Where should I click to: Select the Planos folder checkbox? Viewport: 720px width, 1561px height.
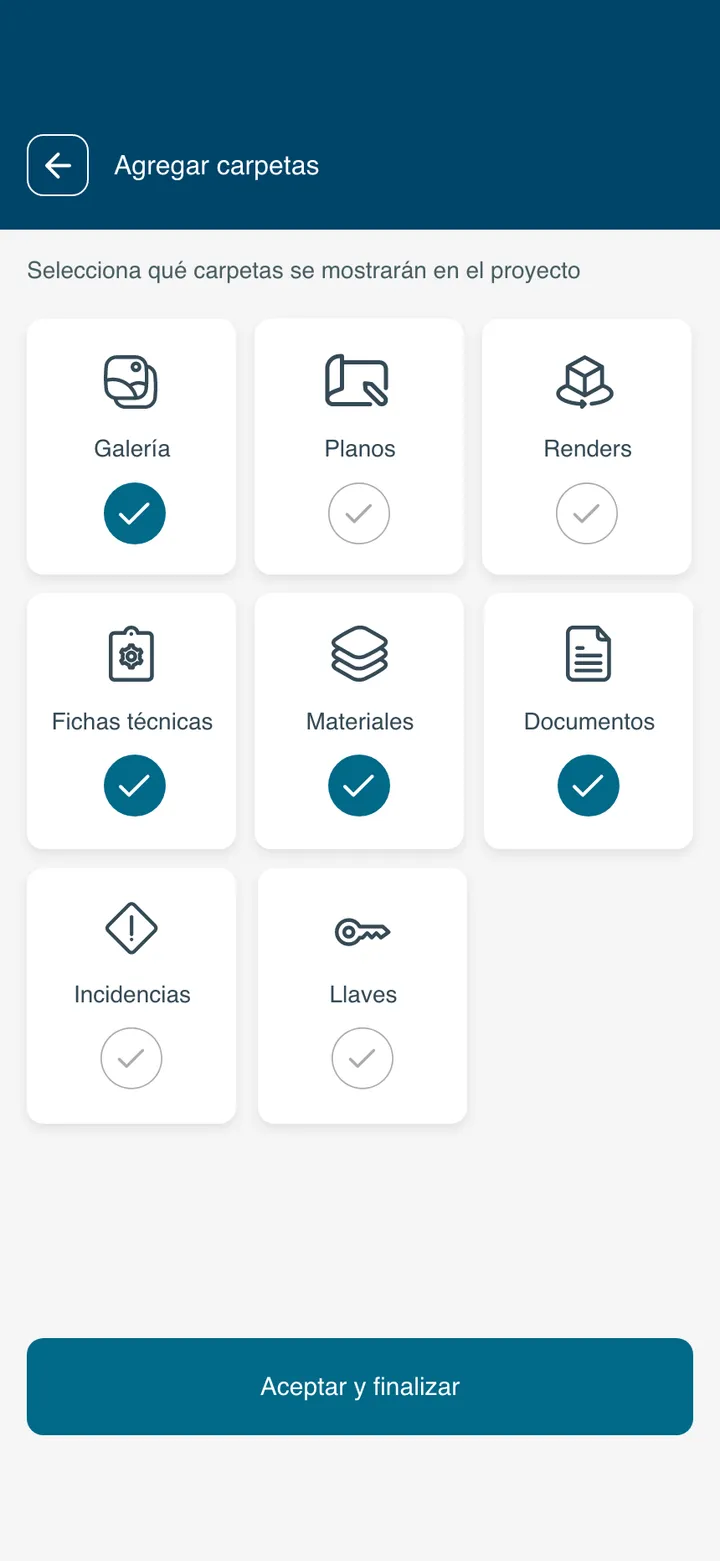[x=359, y=513]
